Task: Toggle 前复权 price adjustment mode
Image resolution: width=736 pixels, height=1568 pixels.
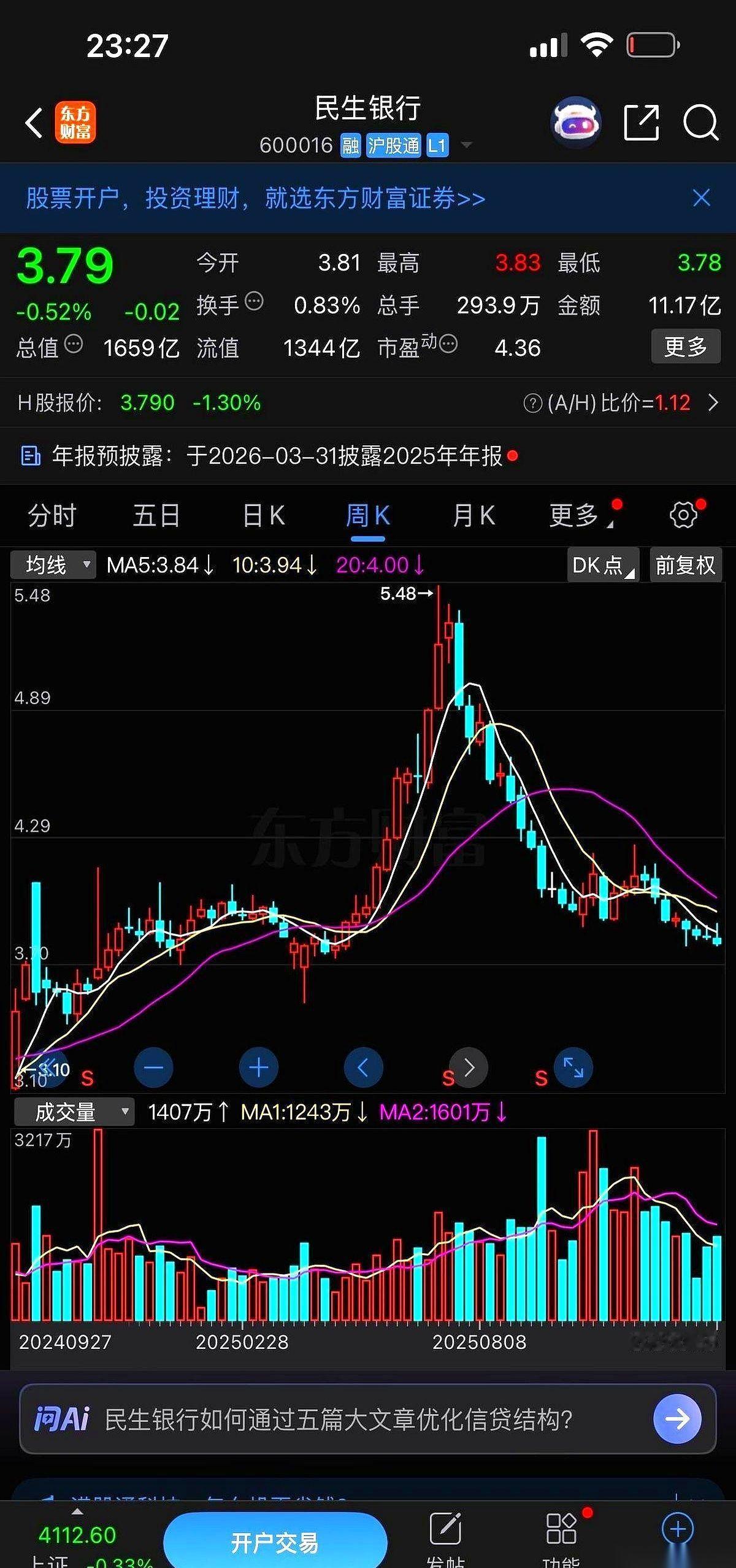Action: click(x=685, y=565)
